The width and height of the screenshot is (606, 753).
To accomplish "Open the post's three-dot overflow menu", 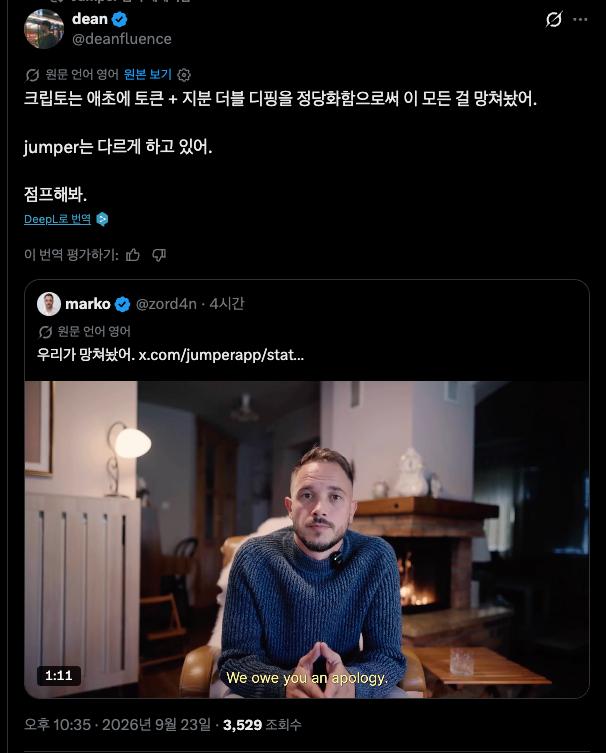I will click(580, 20).
